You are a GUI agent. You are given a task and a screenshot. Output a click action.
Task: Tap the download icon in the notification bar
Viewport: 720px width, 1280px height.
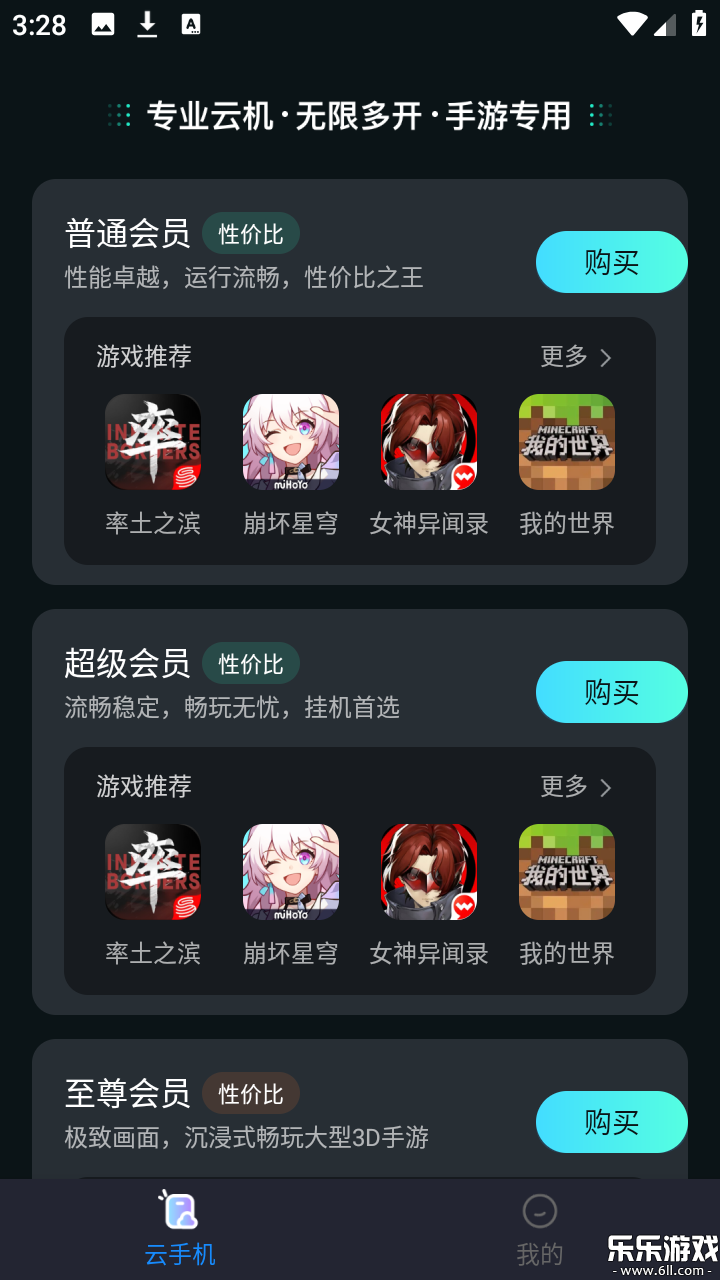(x=146, y=24)
